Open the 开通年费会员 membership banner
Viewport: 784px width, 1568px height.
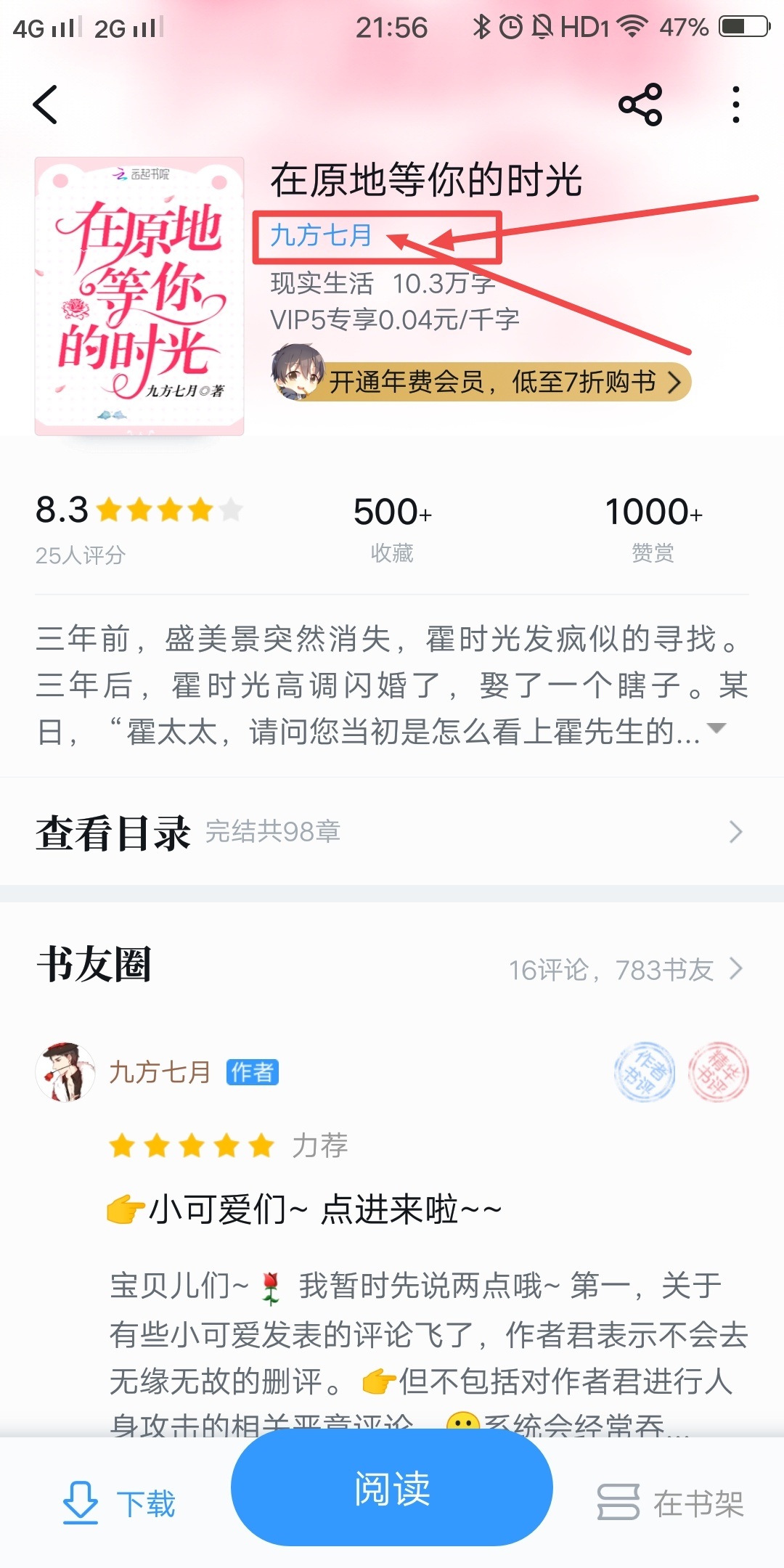(x=481, y=381)
